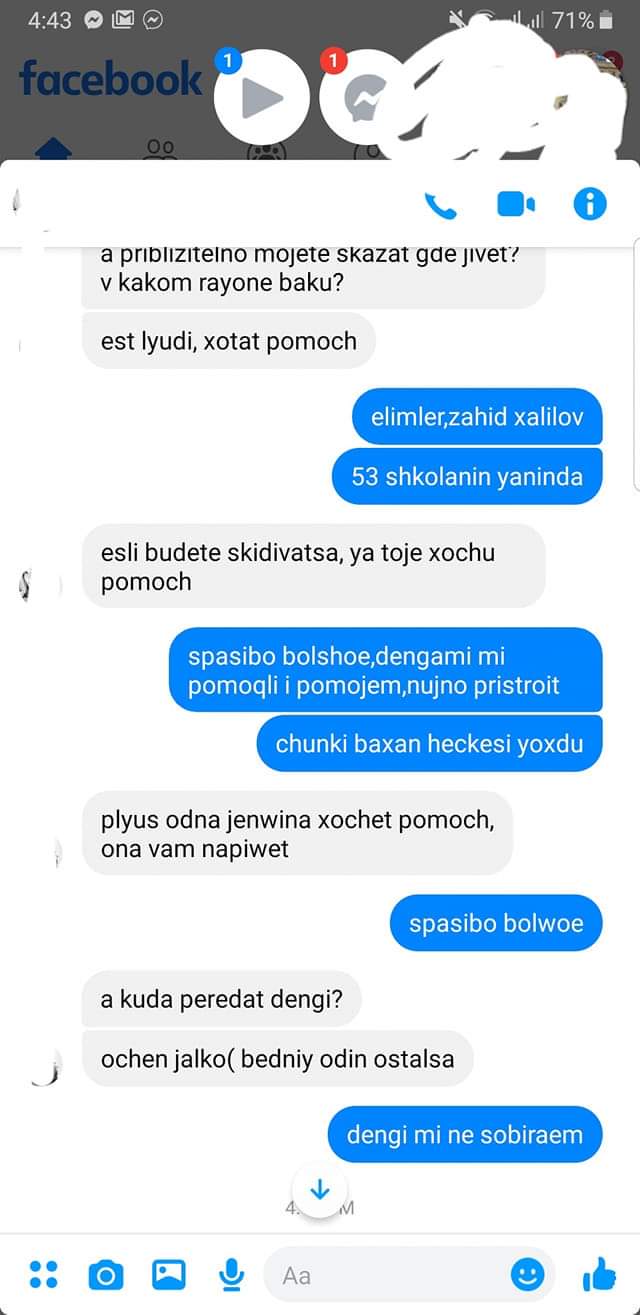Record a voice message
Viewport: 640px width, 1315px height.
click(x=231, y=1274)
